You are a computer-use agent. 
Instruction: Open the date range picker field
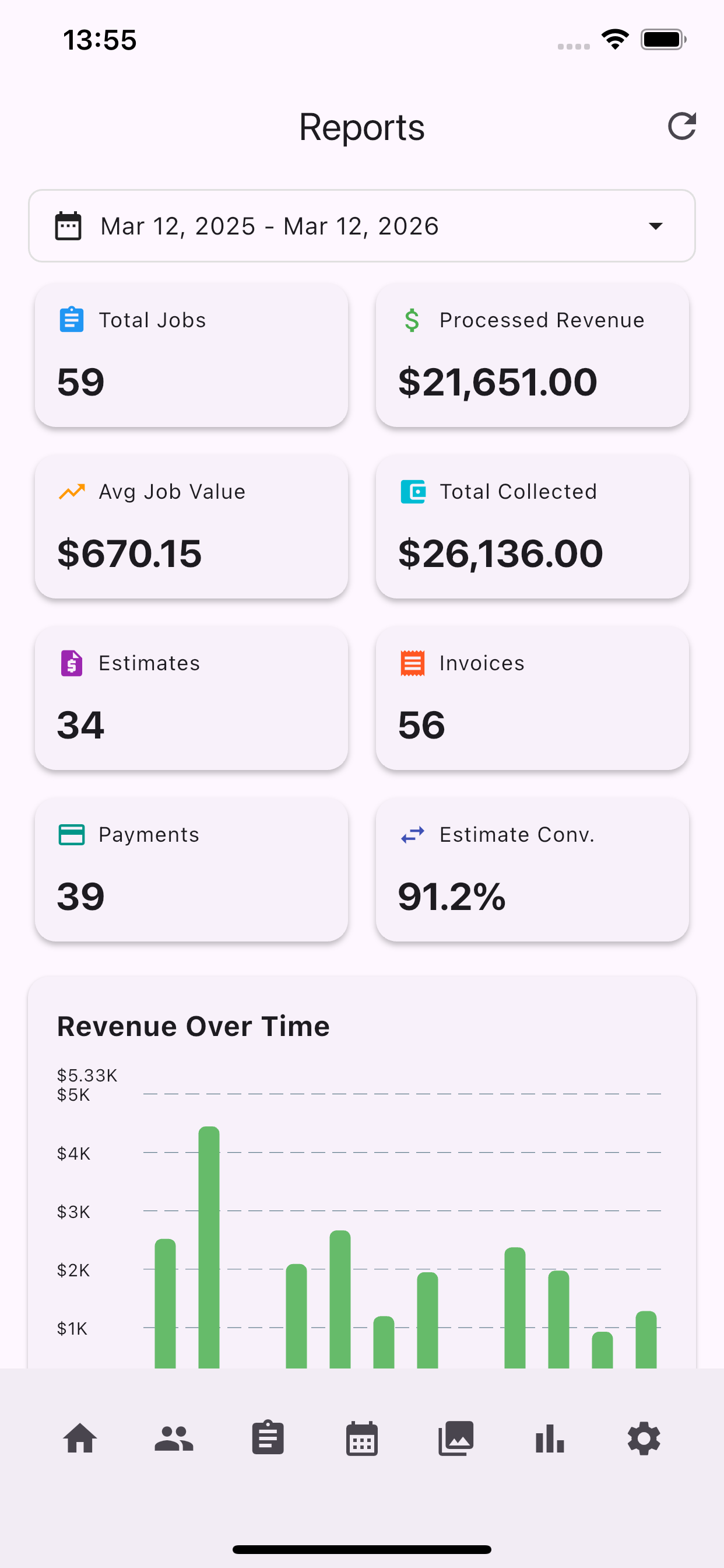pyautogui.click(x=362, y=226)
